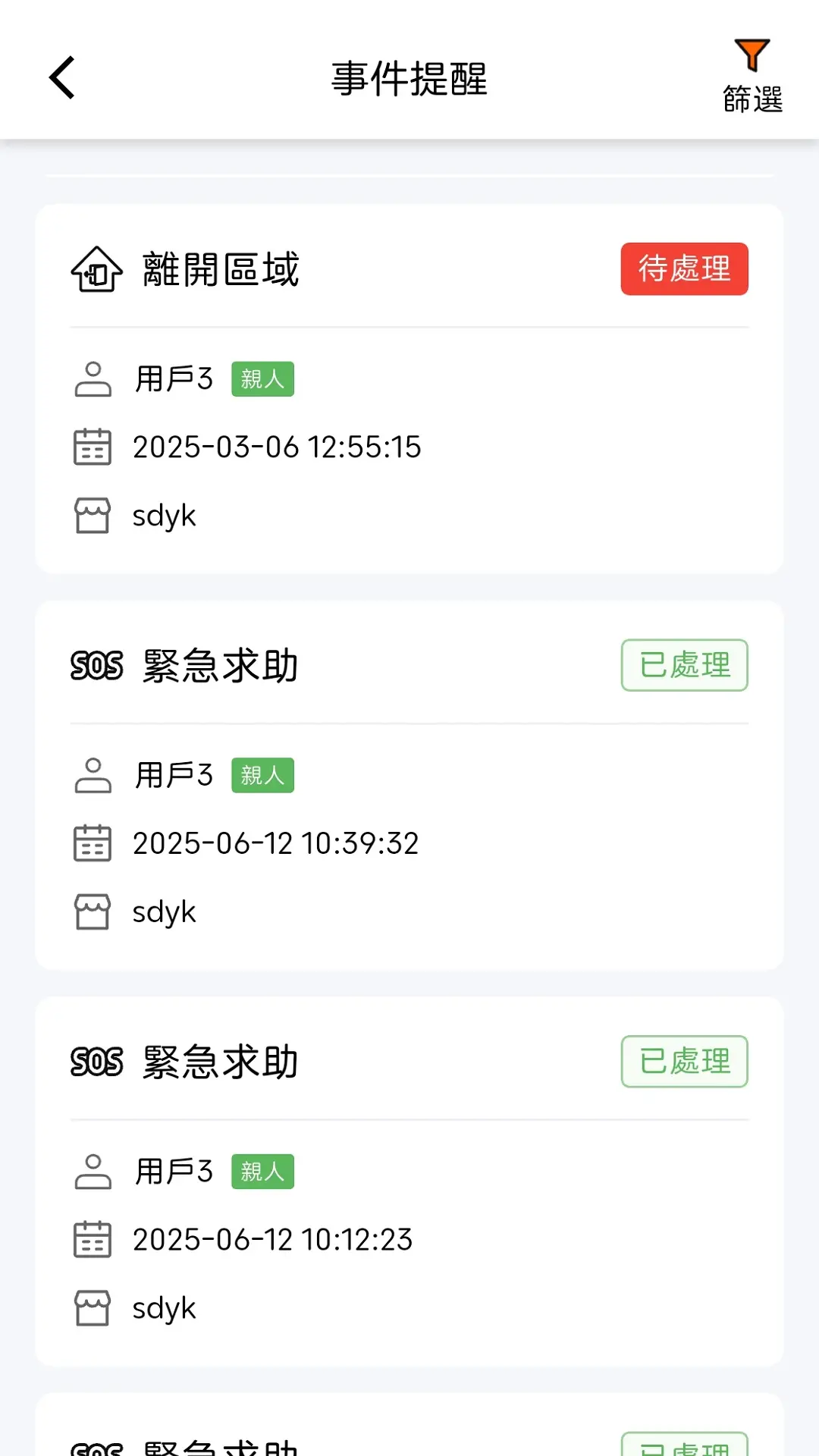Select the 親人 tag on the 離開區域 card
The image size is (819, 1456).
tap(262, 378)
